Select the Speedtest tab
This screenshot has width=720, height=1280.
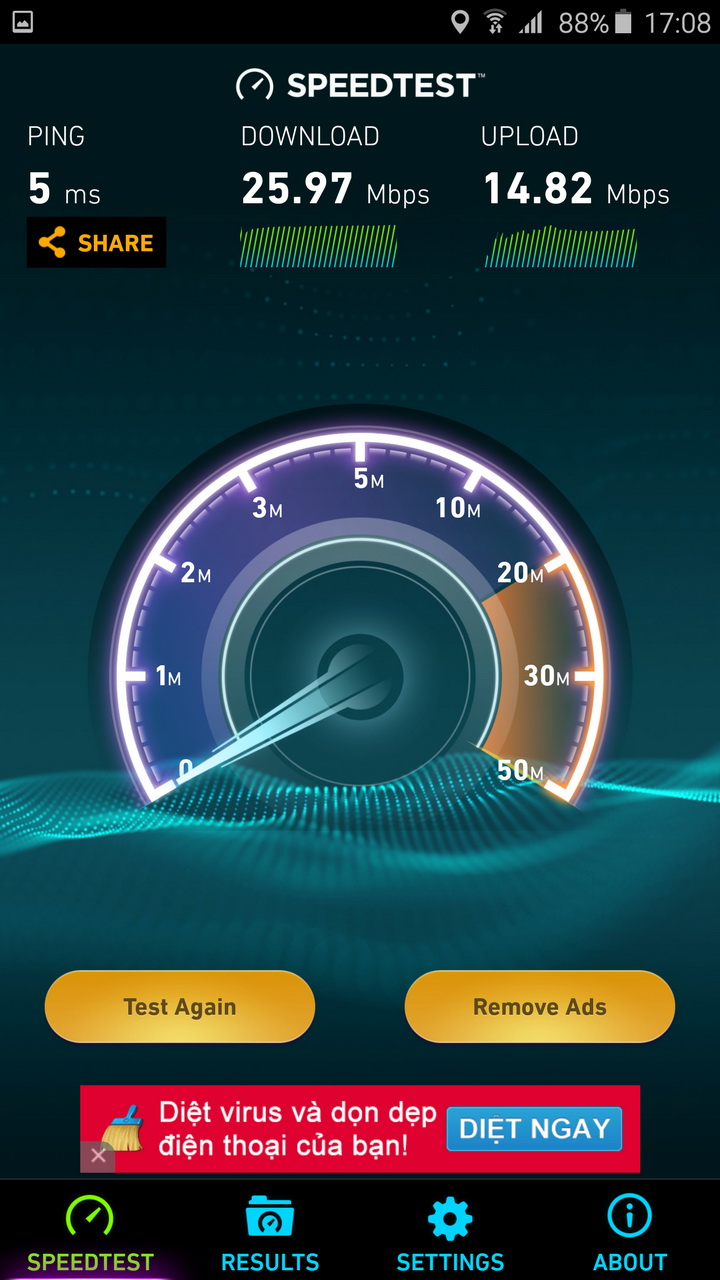[x=90, y=1233]
